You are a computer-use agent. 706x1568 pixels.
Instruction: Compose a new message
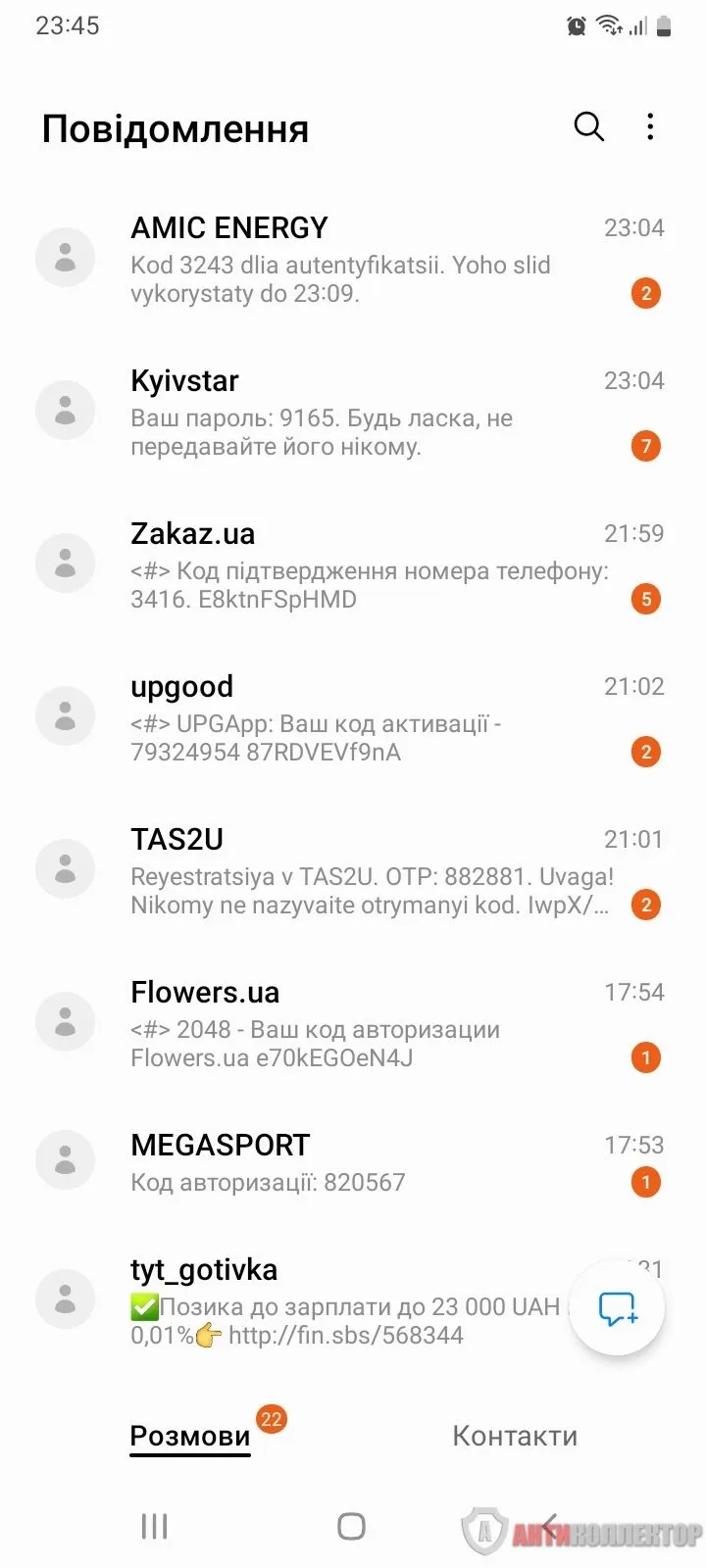618,1307
